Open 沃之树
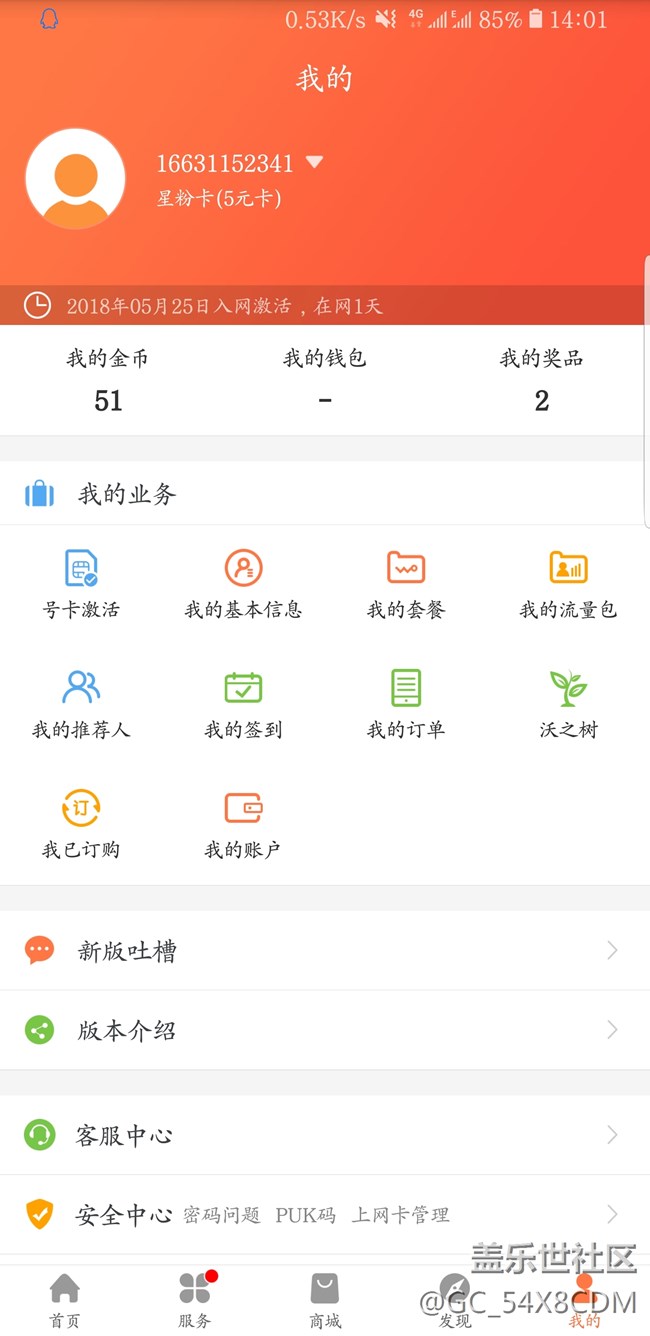Screen dimensions: 650x1336 [568, 703]
